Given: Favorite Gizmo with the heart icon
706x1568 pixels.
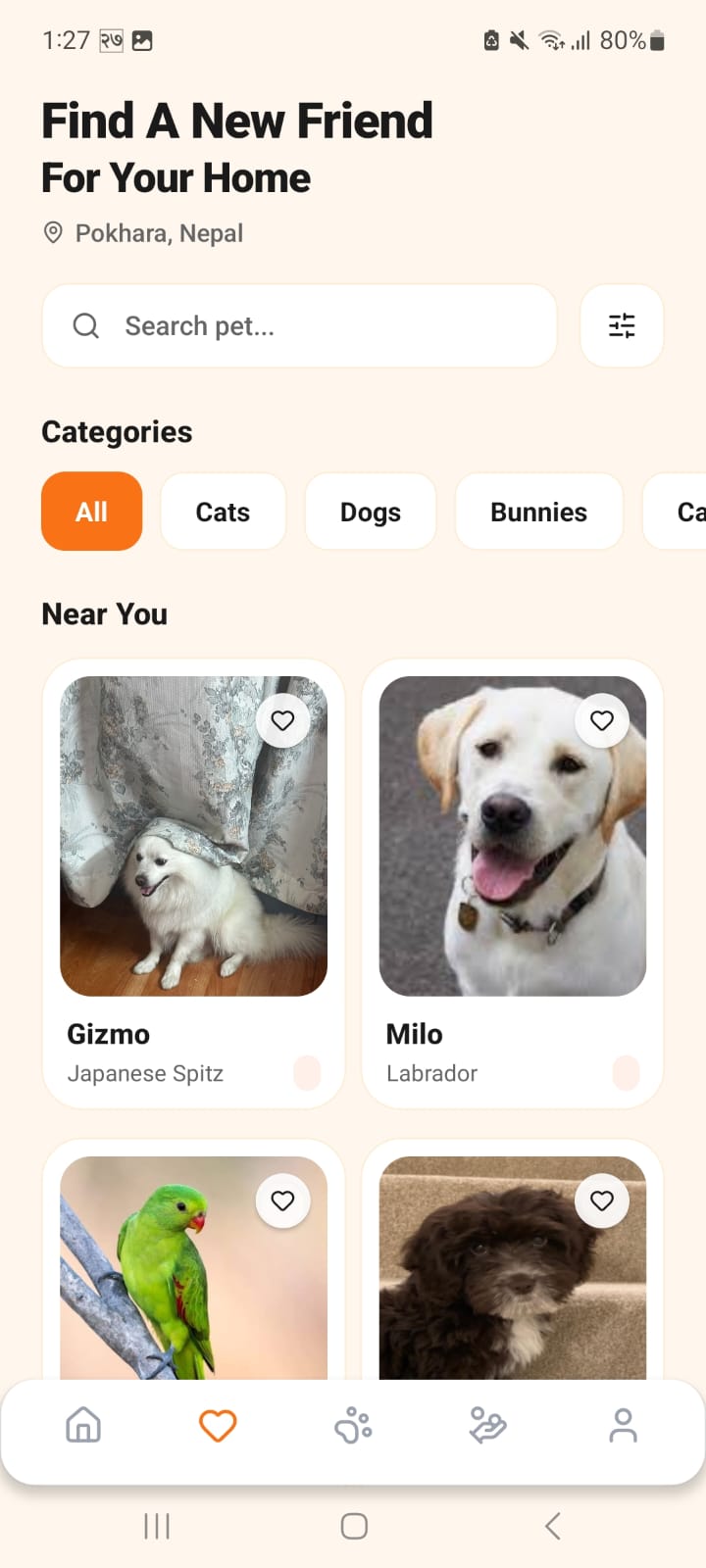Looking at the screenshot, I should coord(282,720).
